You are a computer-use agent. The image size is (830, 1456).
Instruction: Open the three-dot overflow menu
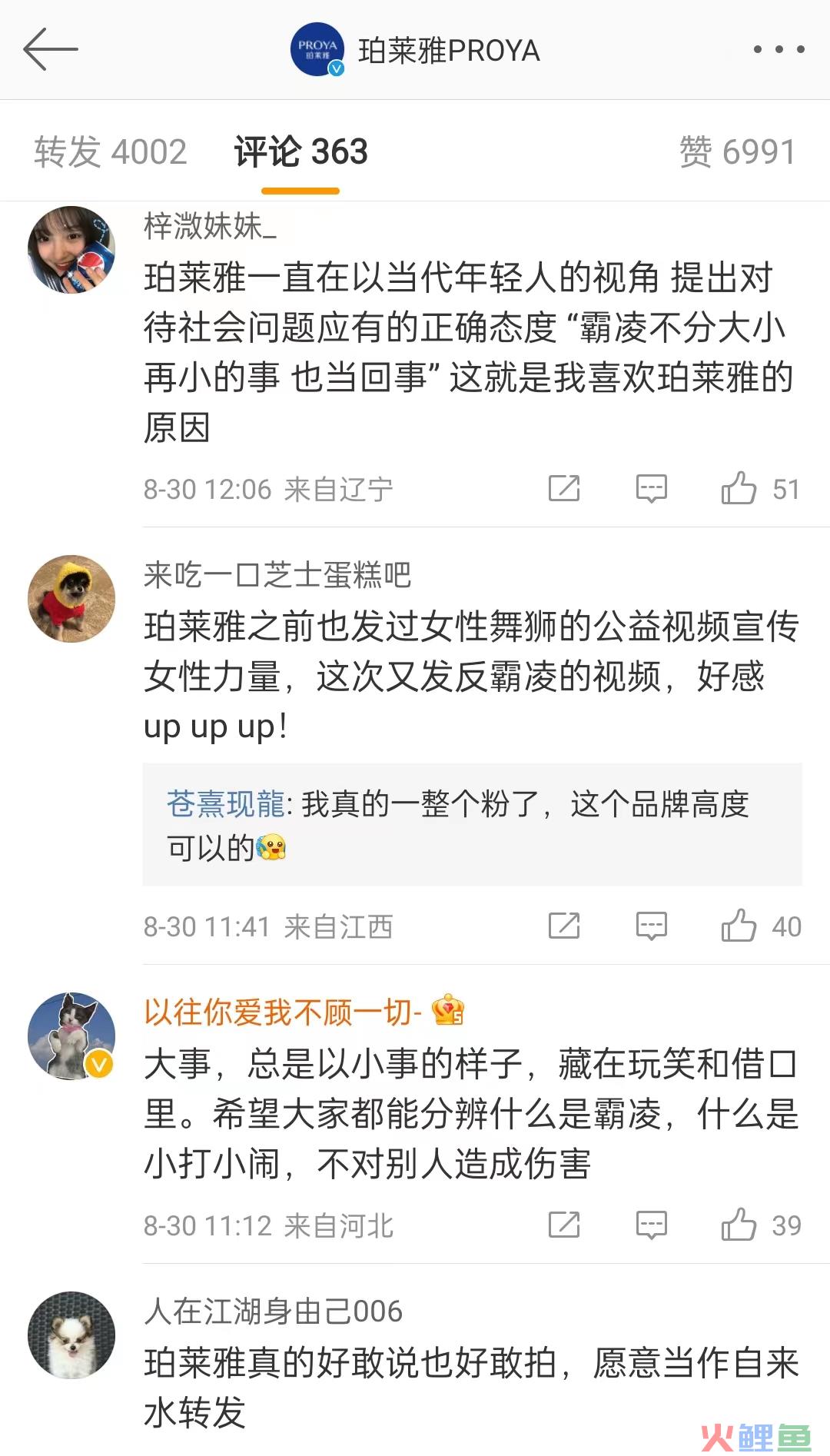779,49
